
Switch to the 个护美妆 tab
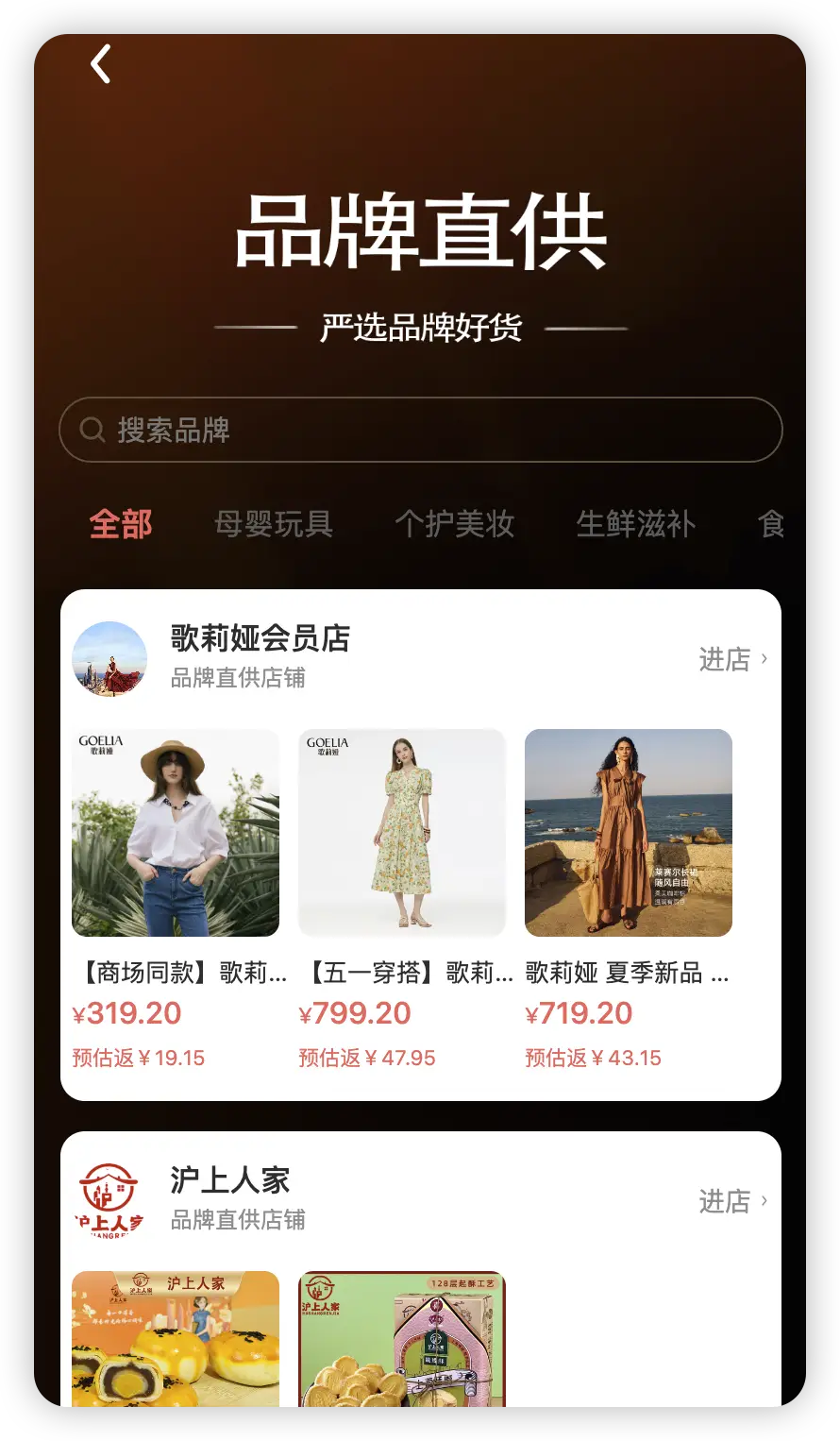(455, 524)
